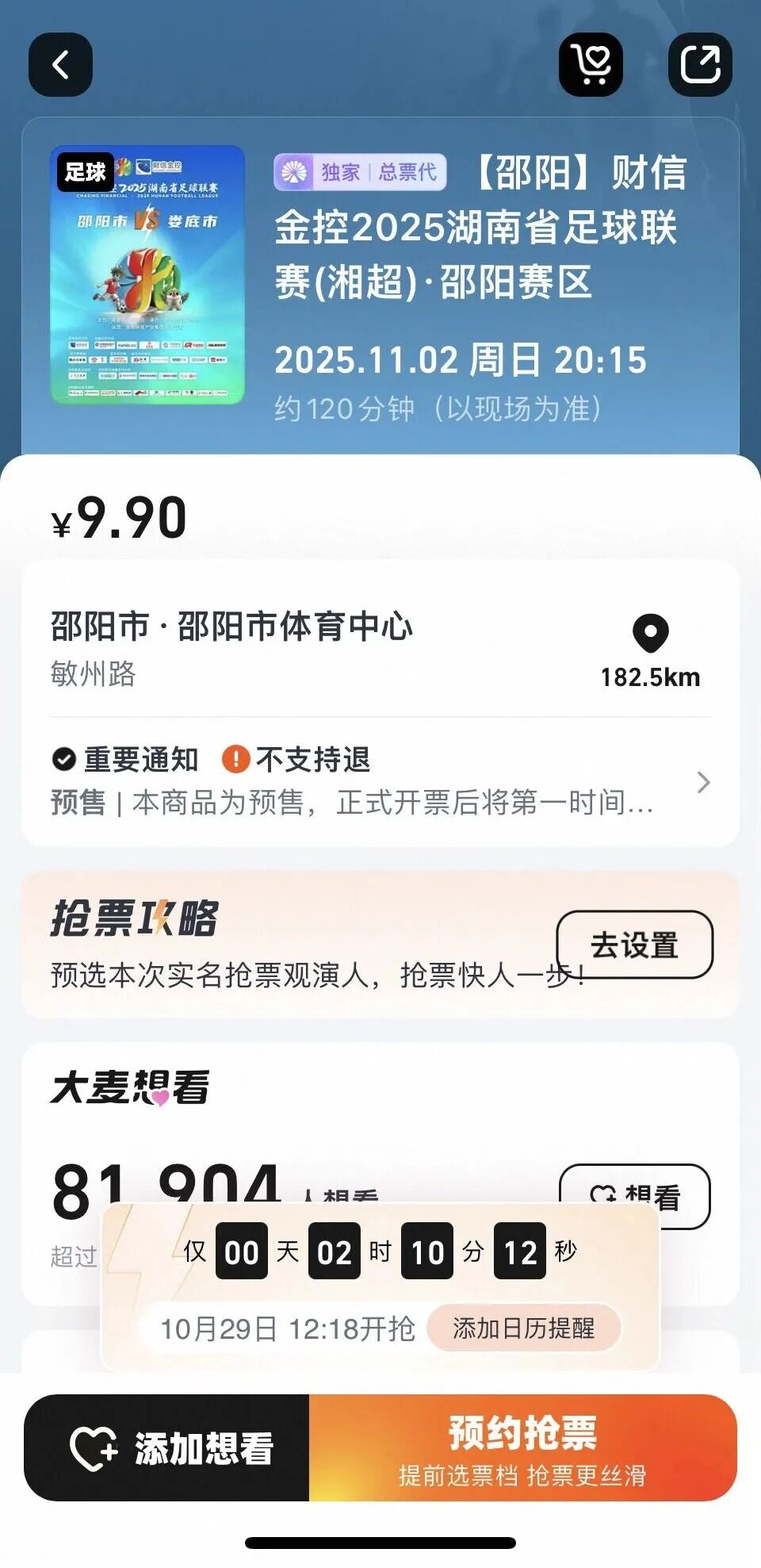Click the 重要通知 checkmark icon
The height and width of the screenshot is (1568, 761).
(x=62, y=760)
